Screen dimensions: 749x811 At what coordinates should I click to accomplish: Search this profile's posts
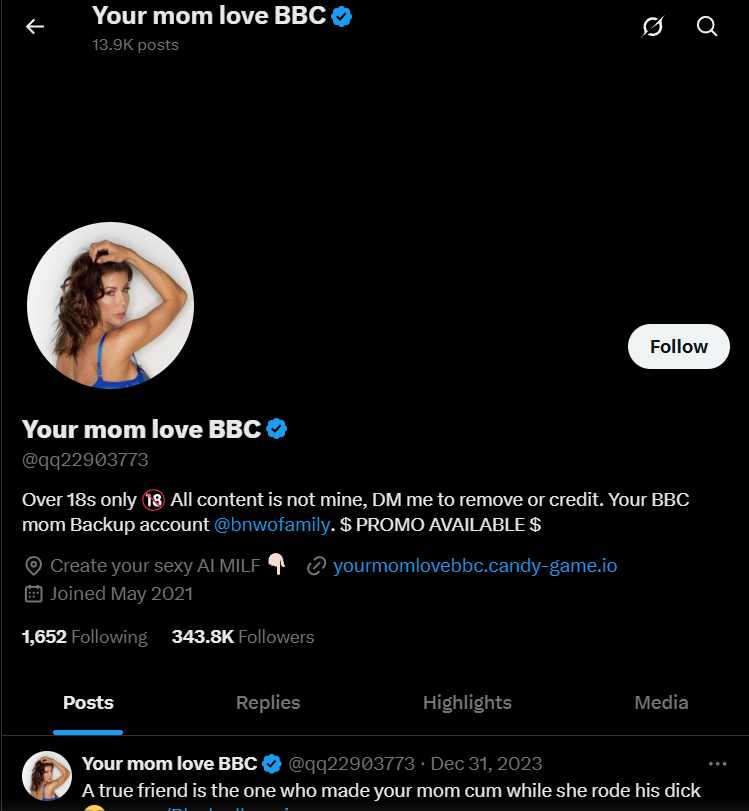coord(707,27)
